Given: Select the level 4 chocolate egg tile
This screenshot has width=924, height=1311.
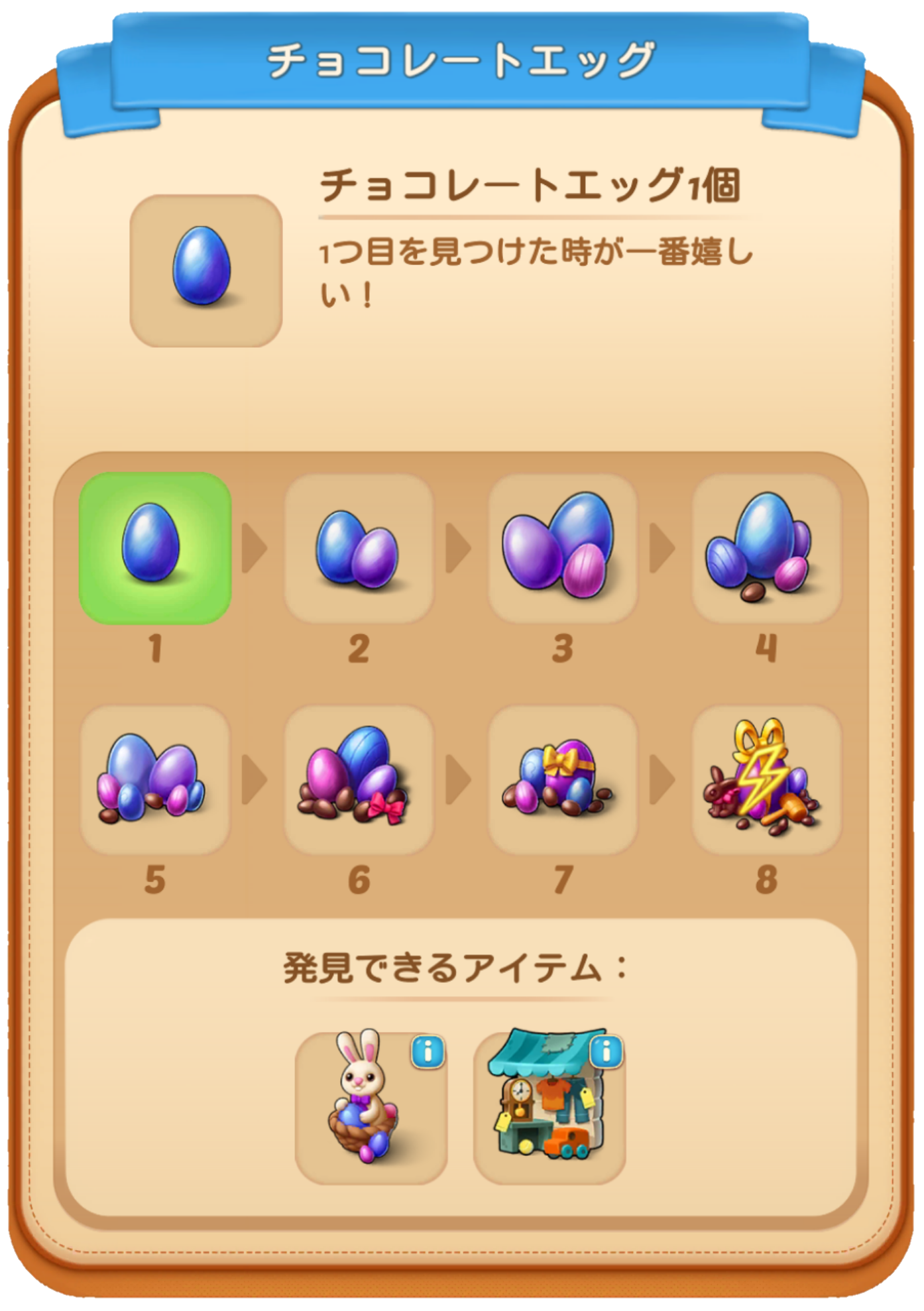Looking at the screenshot, I should [766, 548].
